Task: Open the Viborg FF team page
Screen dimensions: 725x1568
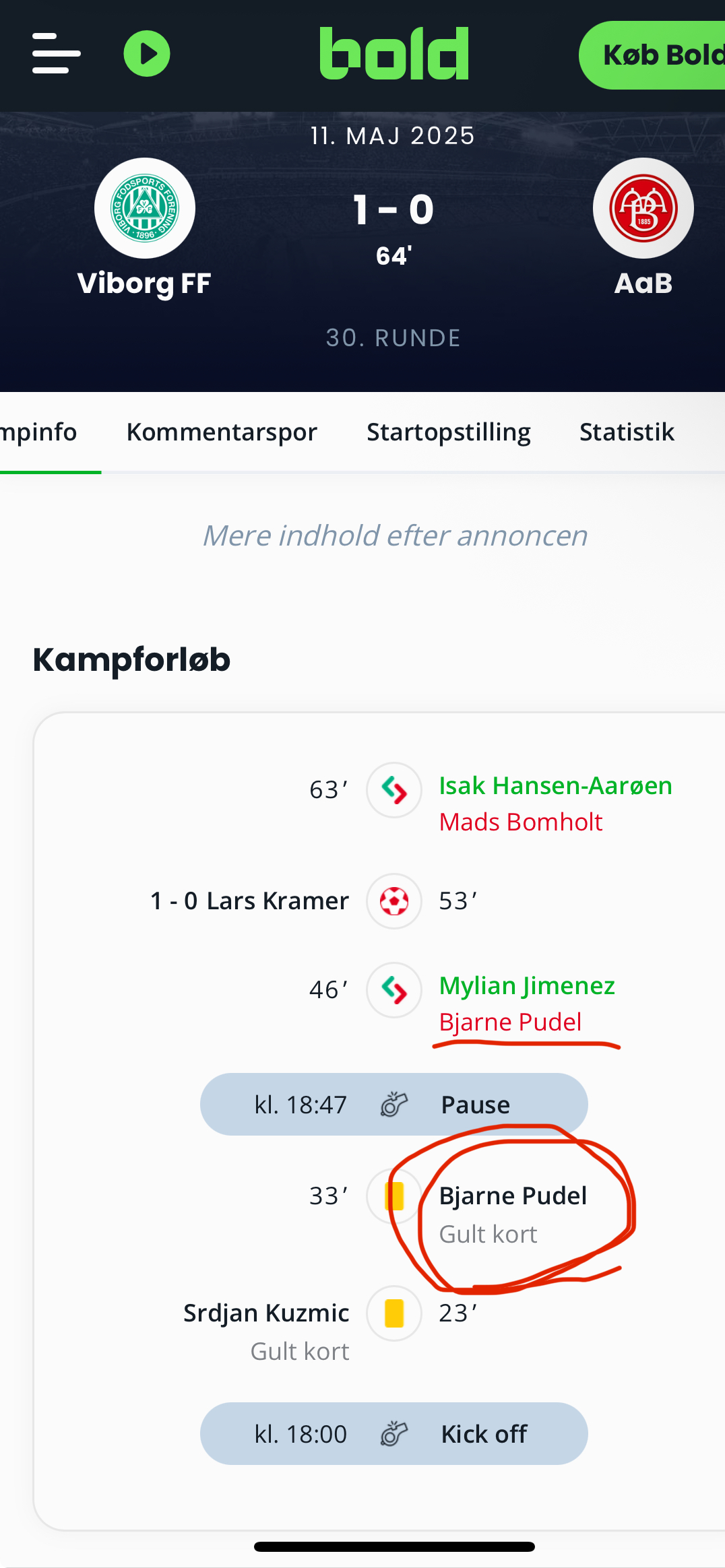Action: pyautogui.click(x=144, y=229)
